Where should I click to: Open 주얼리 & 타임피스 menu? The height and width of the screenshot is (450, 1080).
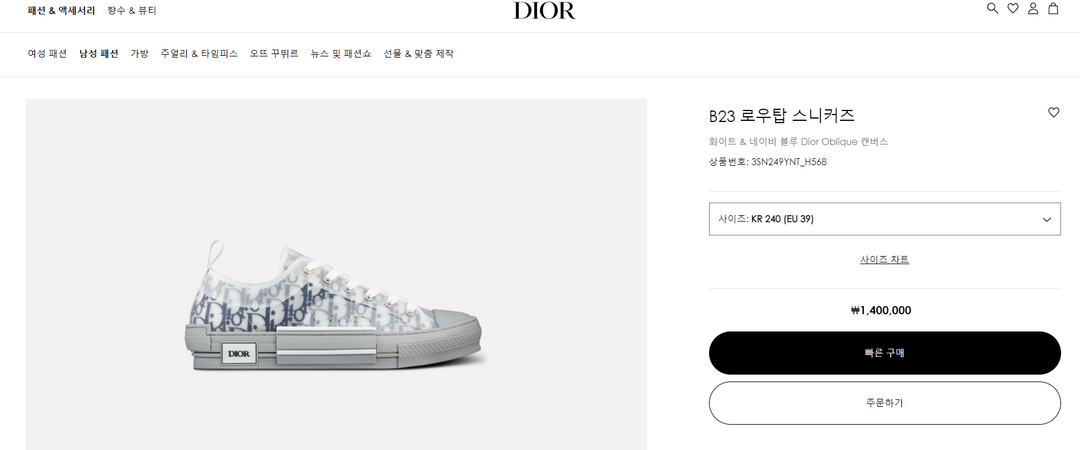coord(199,54)
